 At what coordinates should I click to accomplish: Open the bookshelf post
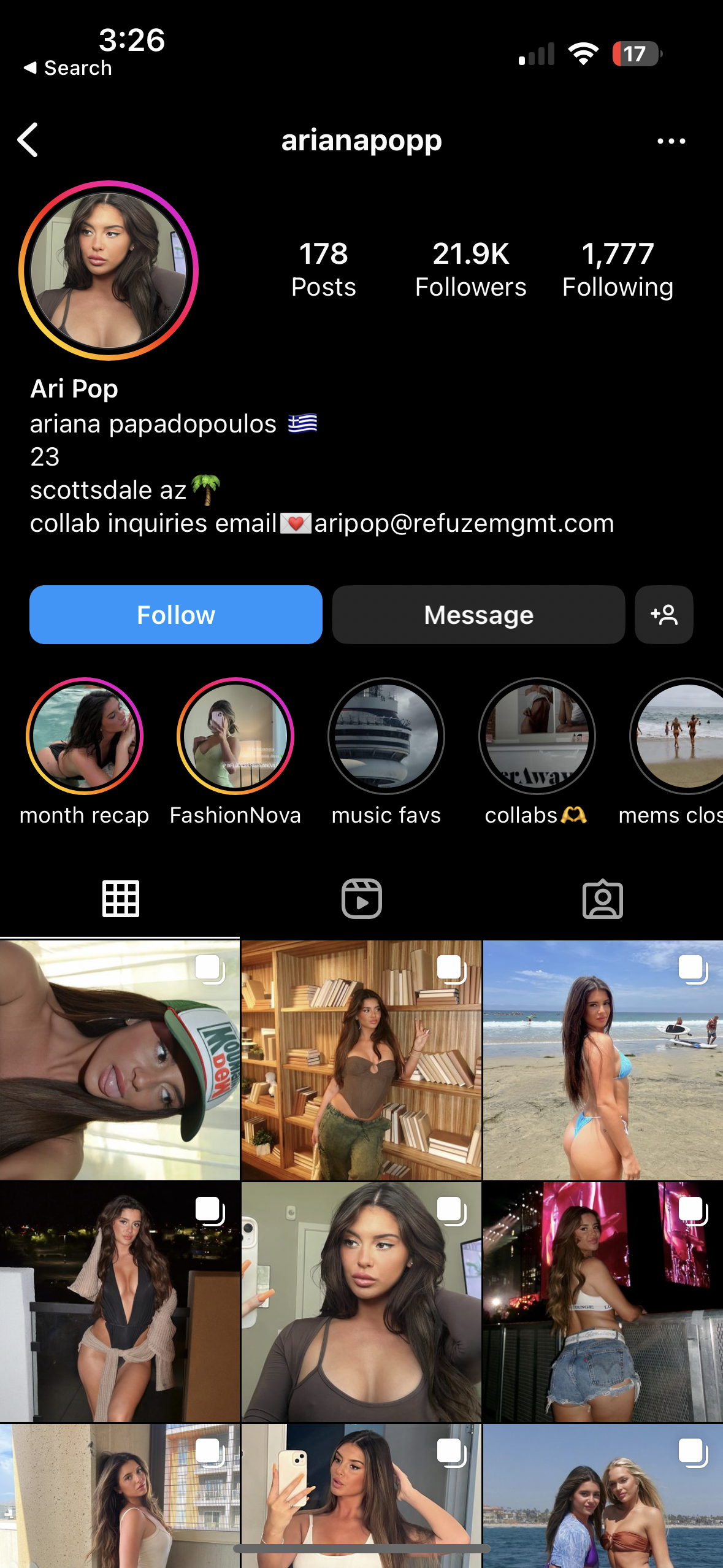(x=361, y=1060)
